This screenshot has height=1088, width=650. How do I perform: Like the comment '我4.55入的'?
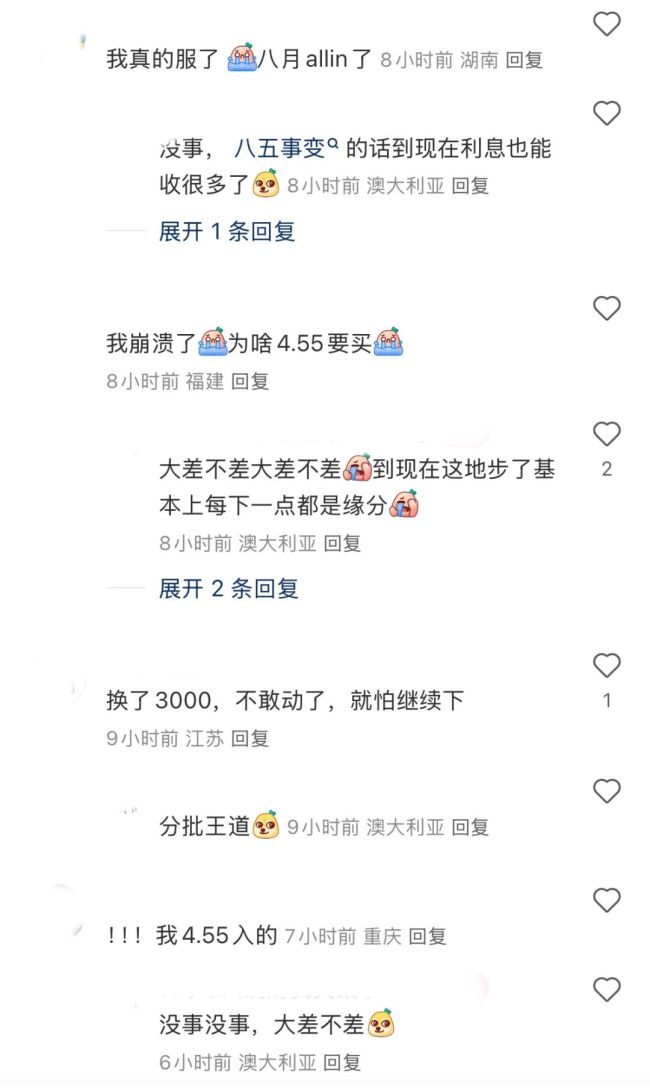607,901
